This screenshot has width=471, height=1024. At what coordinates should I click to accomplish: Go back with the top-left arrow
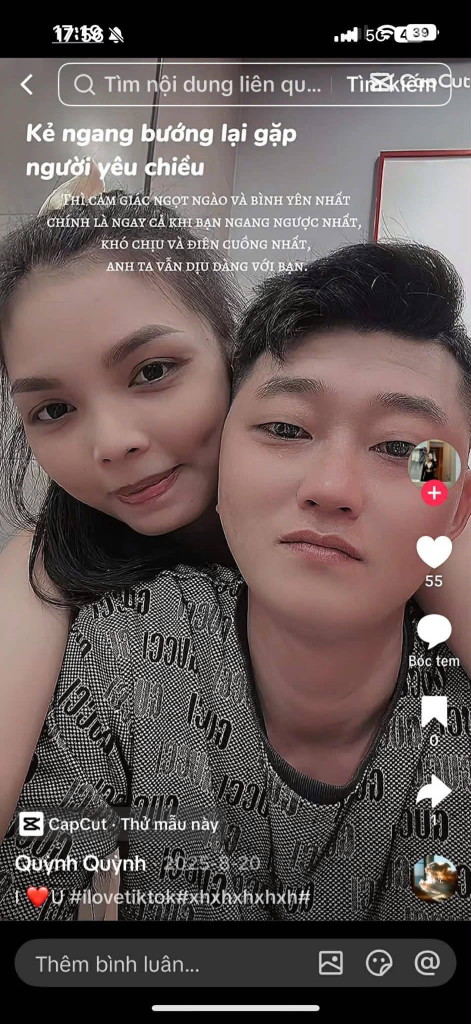click(26, 84)
